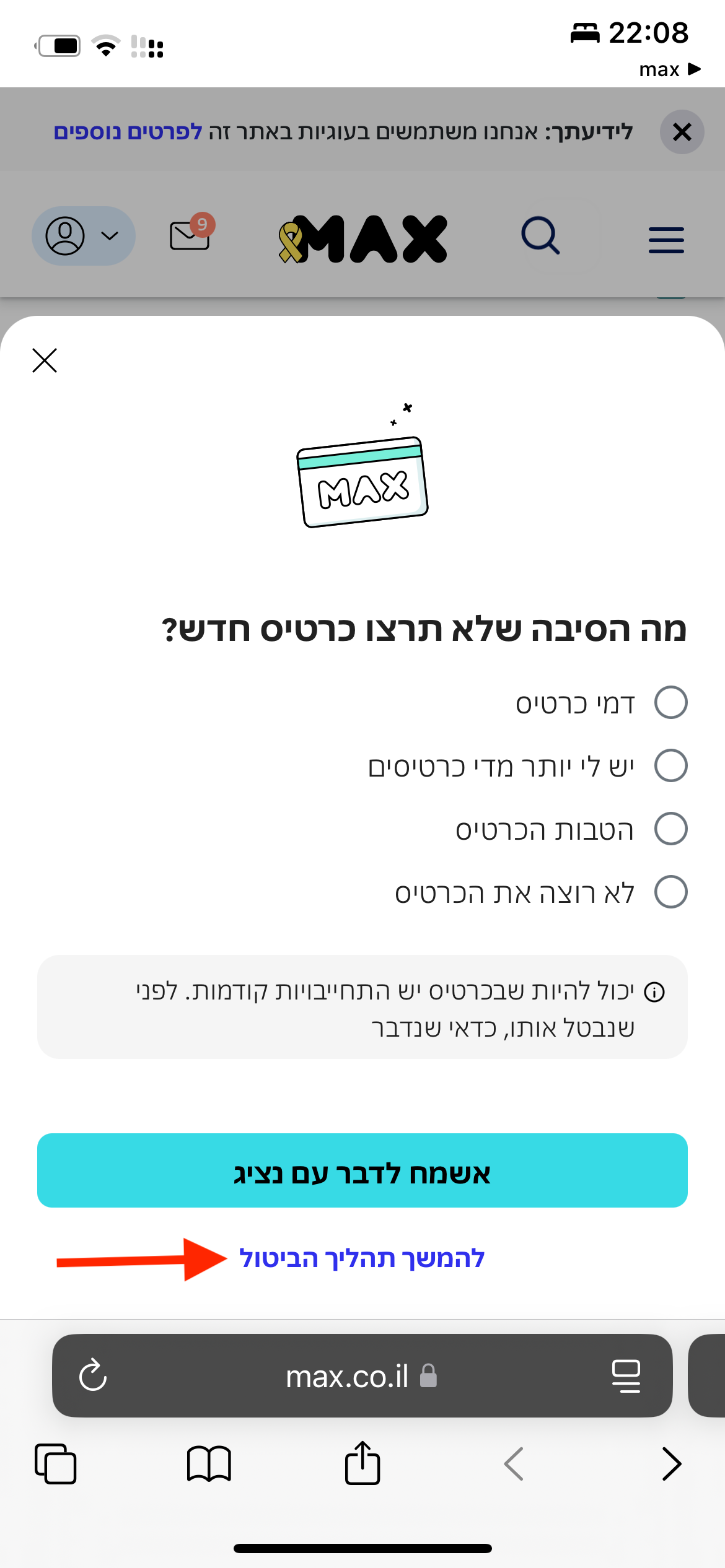The image size is (725, 1568).
Task: Reload the max.co.il page
Action: point(92,1377)
